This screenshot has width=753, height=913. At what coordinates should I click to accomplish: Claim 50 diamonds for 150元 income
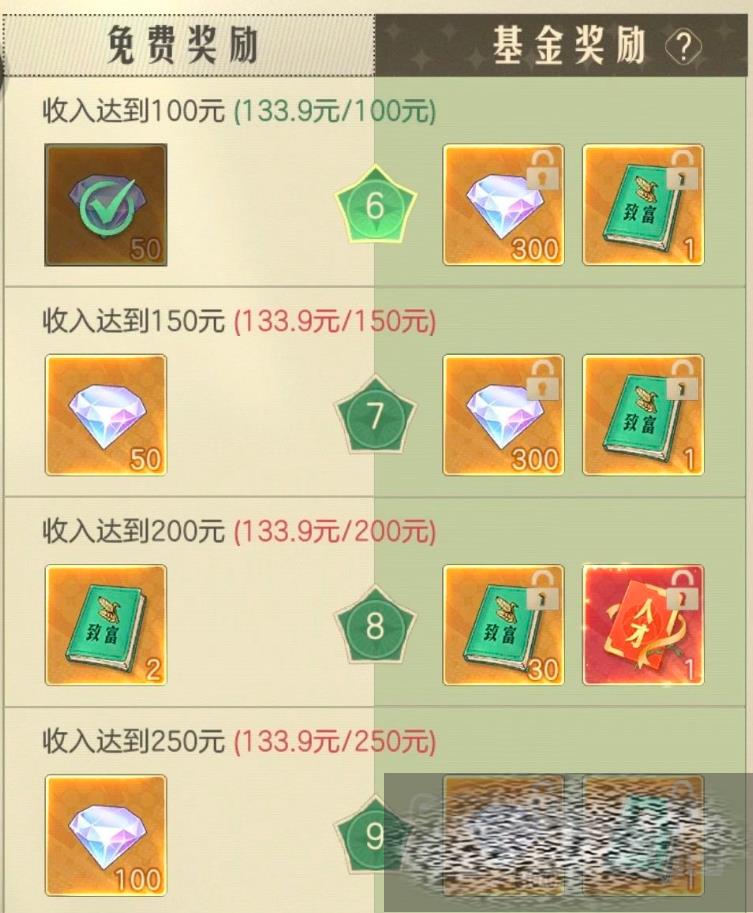coord(105,415)
